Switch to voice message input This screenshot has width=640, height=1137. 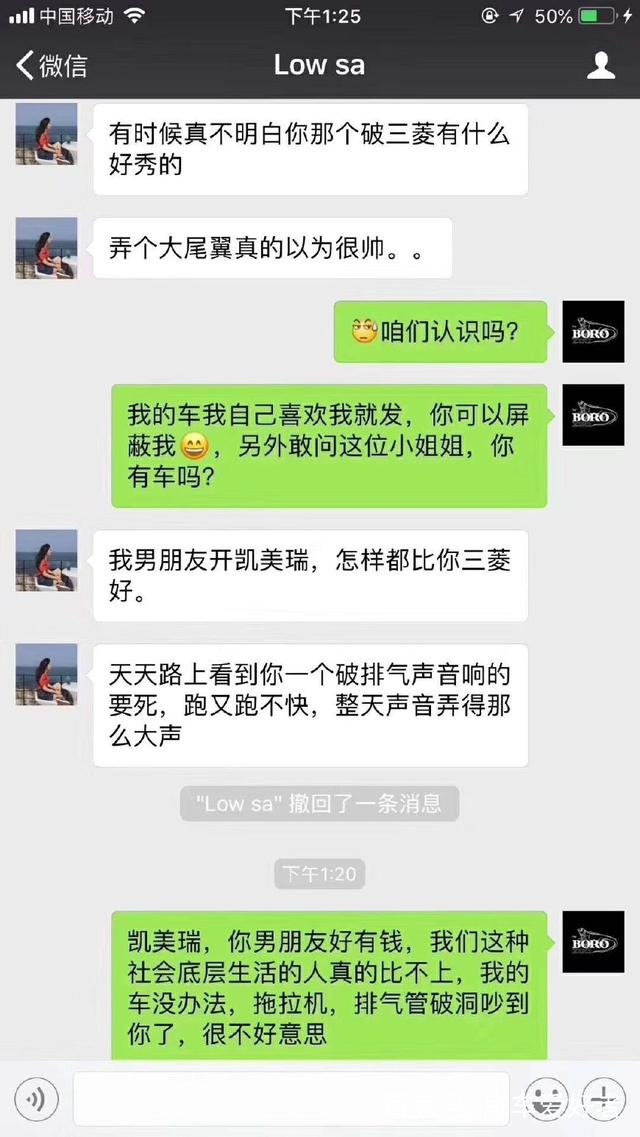[36, 1100]
